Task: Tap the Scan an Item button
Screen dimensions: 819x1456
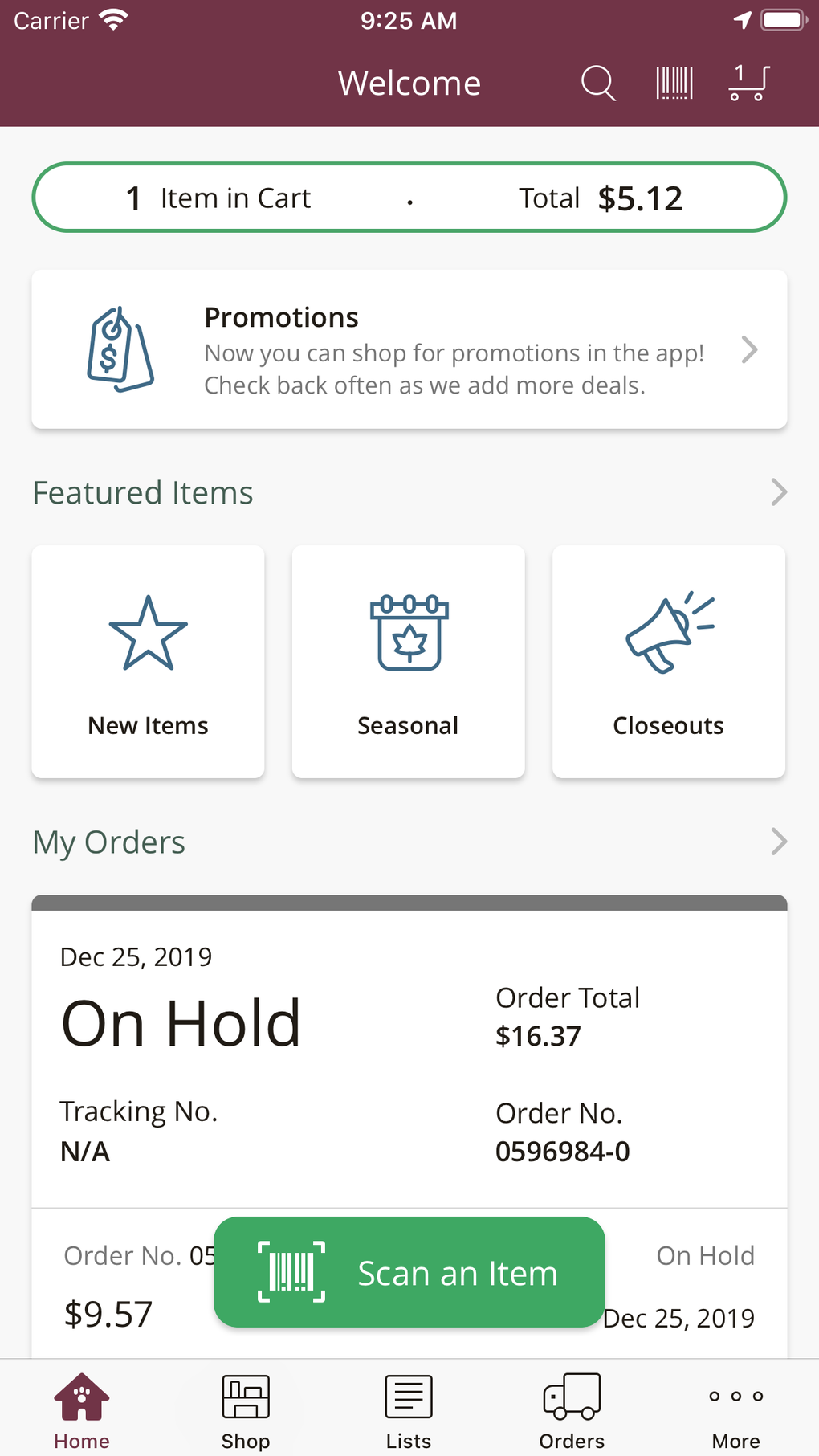Action: tap(409, 1272)
